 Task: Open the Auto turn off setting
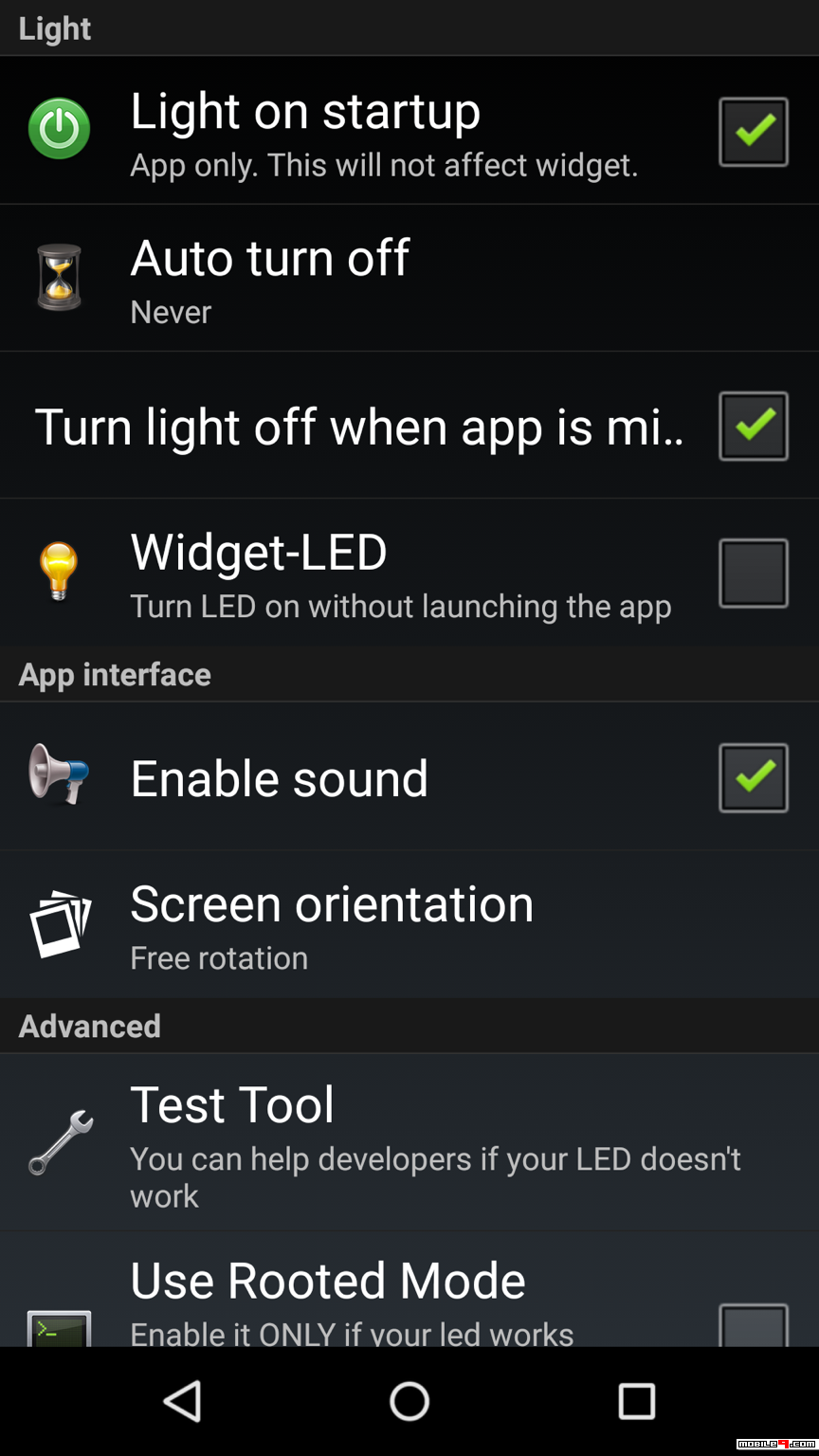pos(409,278)
